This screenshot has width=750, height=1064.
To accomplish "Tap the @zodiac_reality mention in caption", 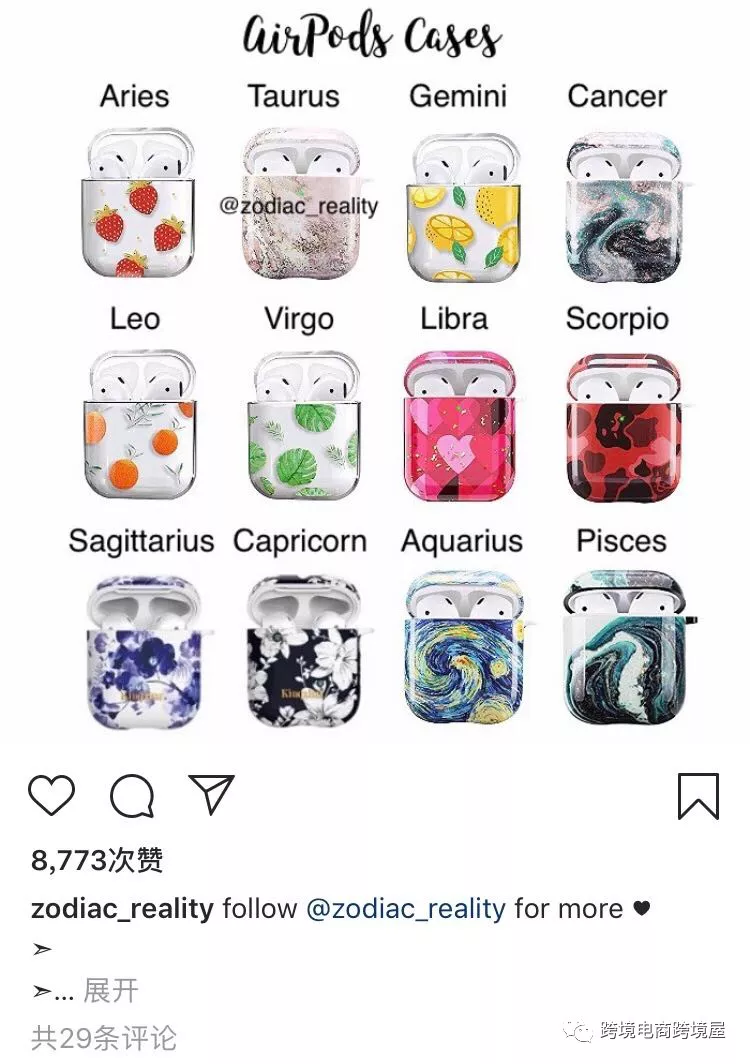I will pyautogui.click(x=405, y=909).
